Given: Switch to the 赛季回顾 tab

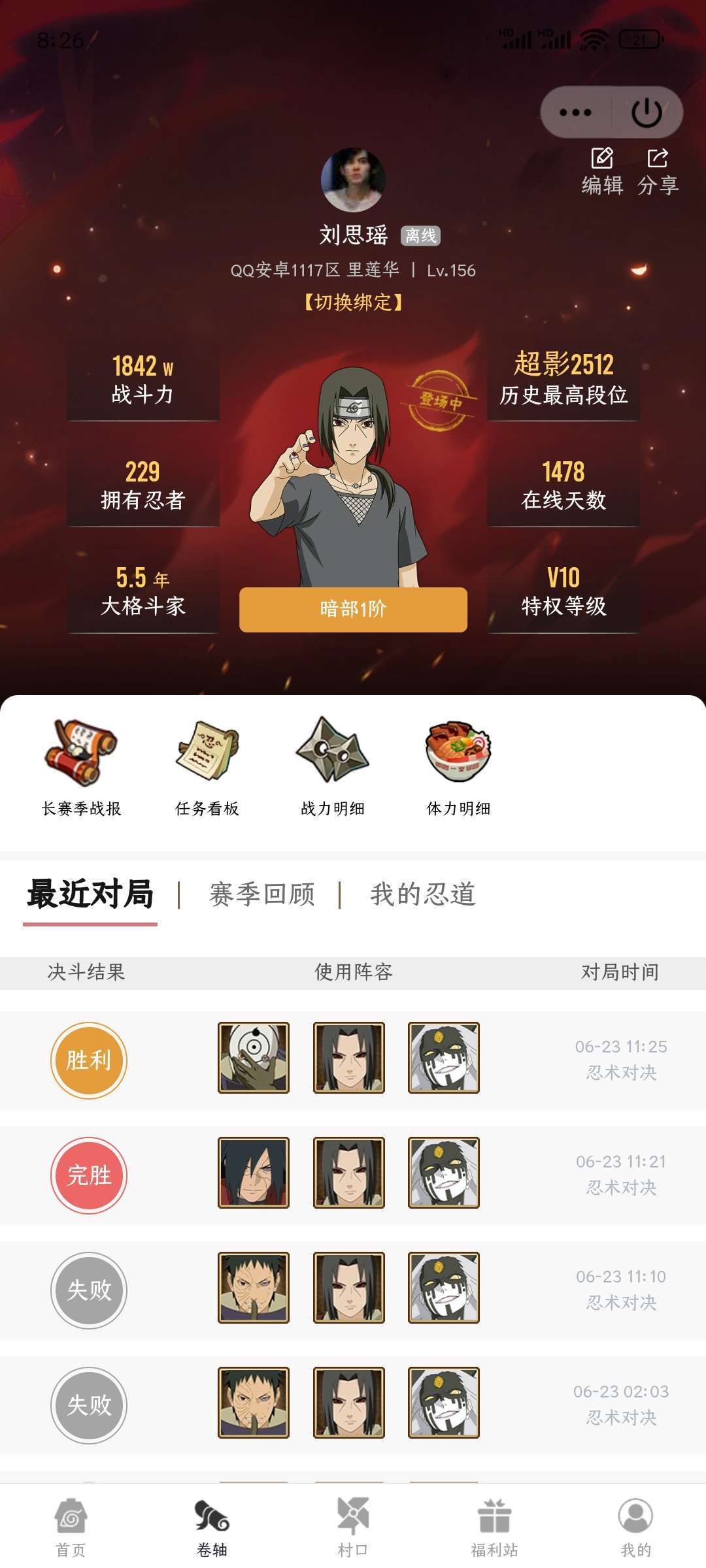Looking at the screenshot, I should (262, 894).
